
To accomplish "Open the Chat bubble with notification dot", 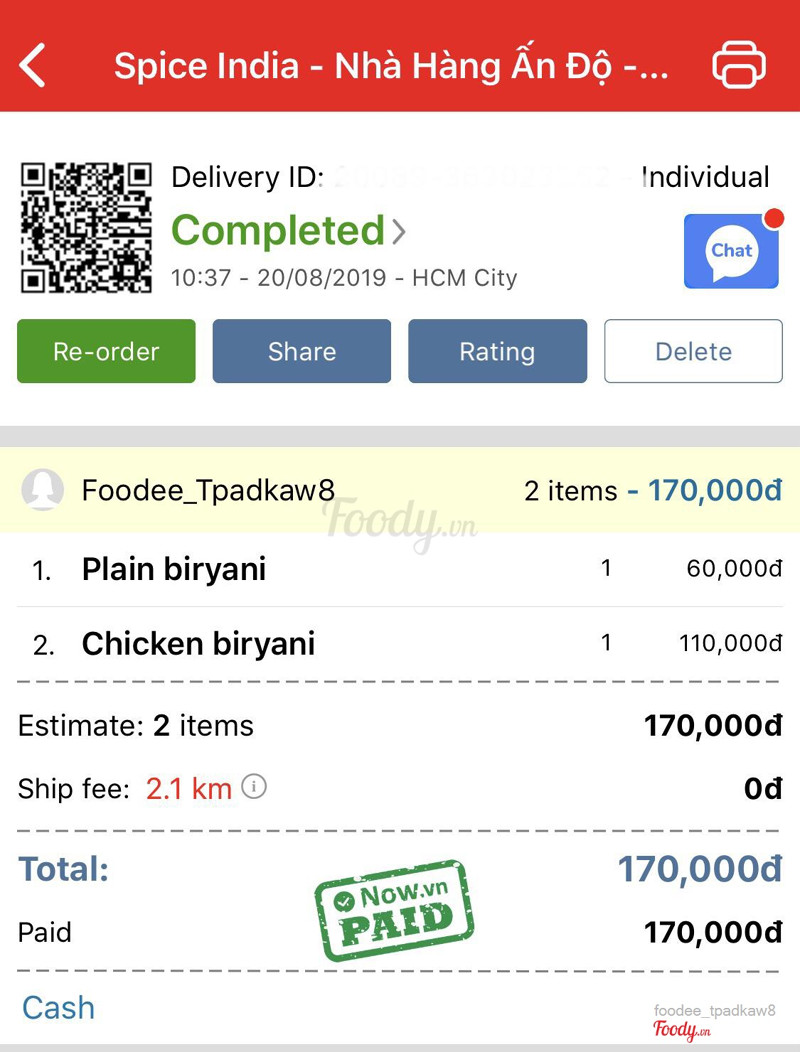I will [731, 251].
